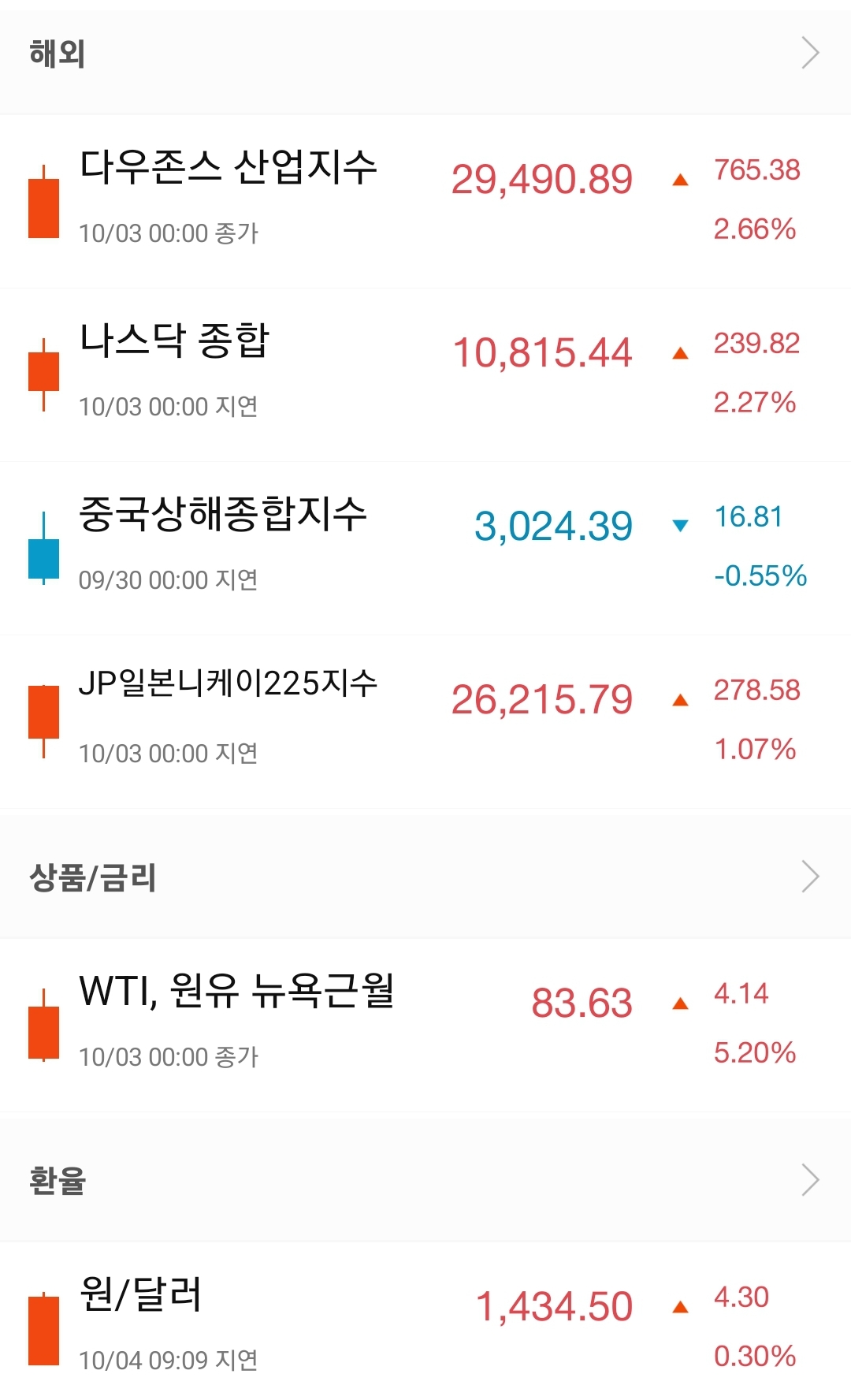Select the JP일본니케이225지수 row
This screenshot has height=1400, width=851.
[425, 722]
